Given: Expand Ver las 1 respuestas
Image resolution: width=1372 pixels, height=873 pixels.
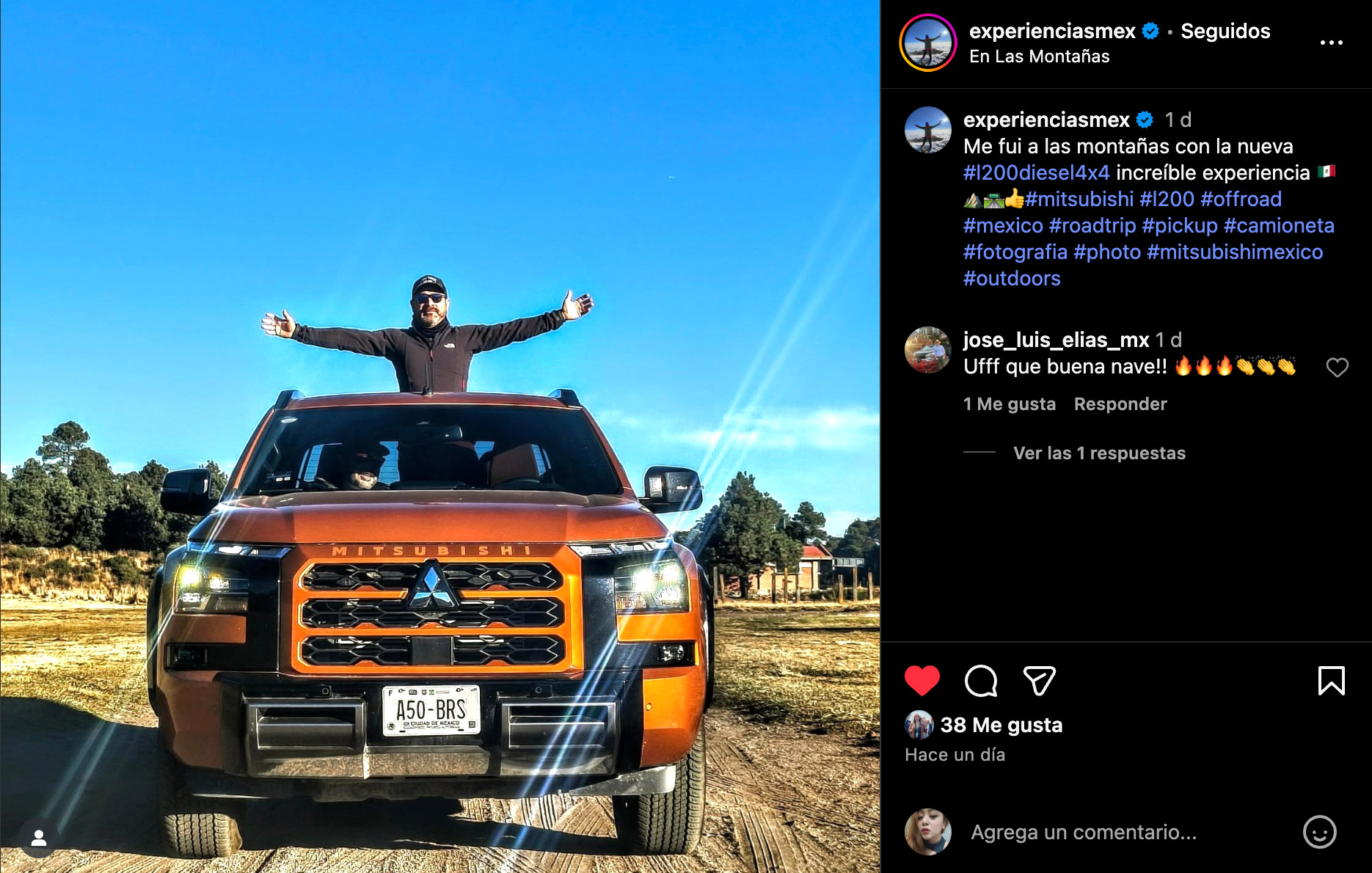Looking at the screenshot, I should click(x=1098, y=453).
